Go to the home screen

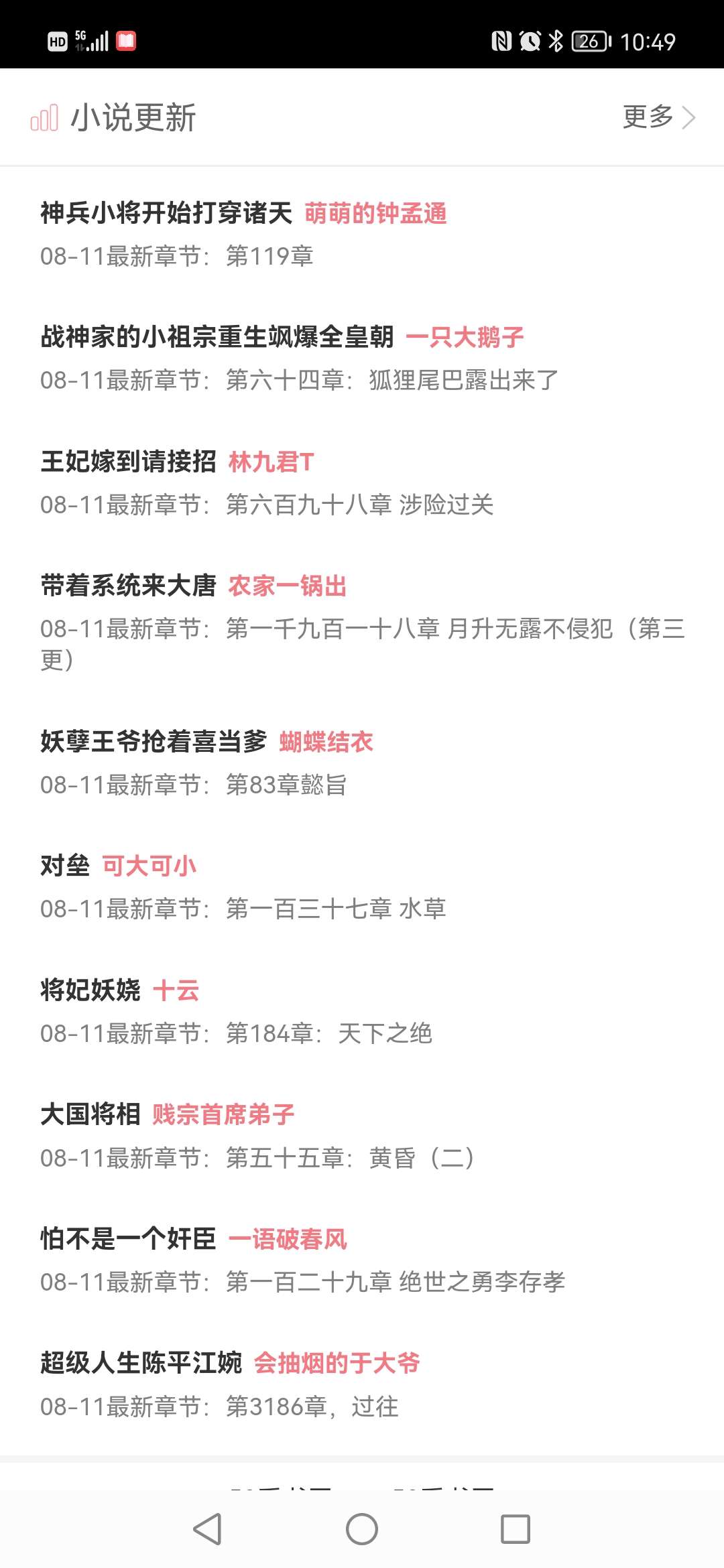tap(362, 1529)
